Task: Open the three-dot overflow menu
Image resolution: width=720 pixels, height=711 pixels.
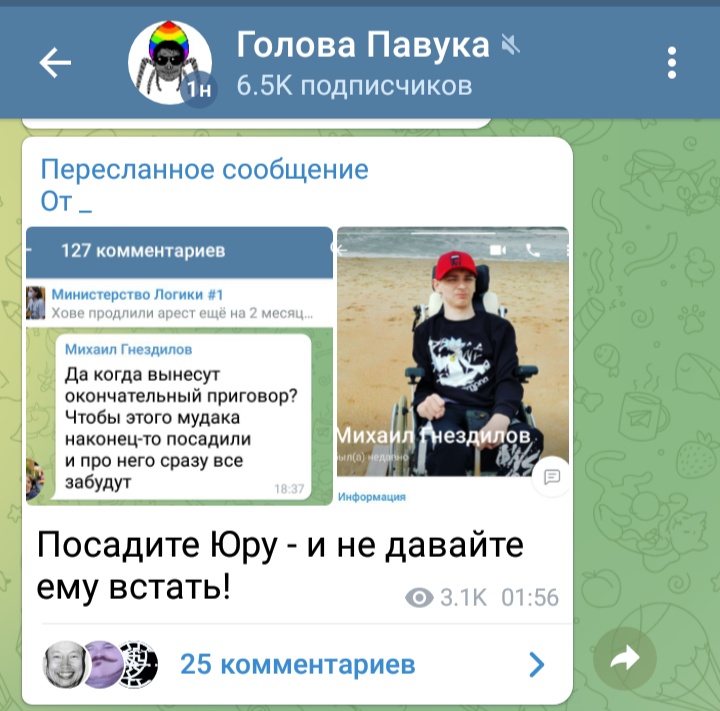Action: pyautogui.click(x=672, y=64)
